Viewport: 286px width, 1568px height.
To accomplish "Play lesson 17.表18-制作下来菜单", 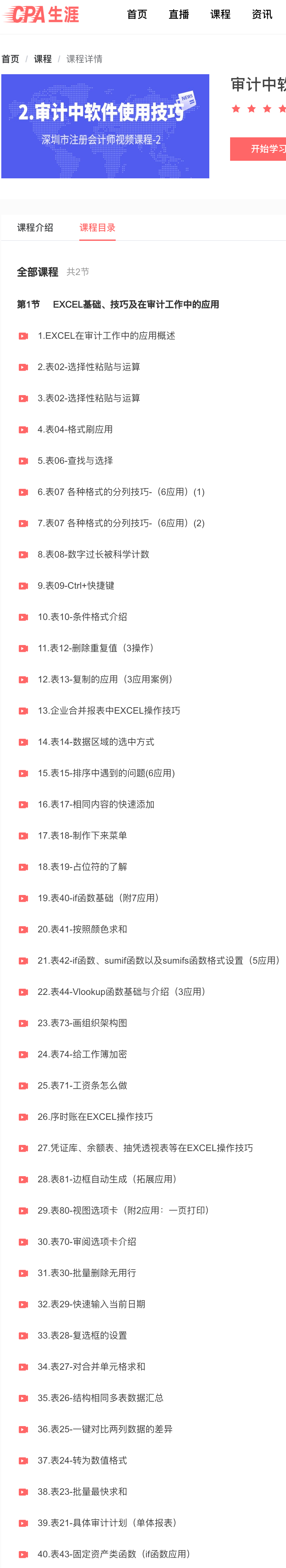I will [x=82, y=836].
